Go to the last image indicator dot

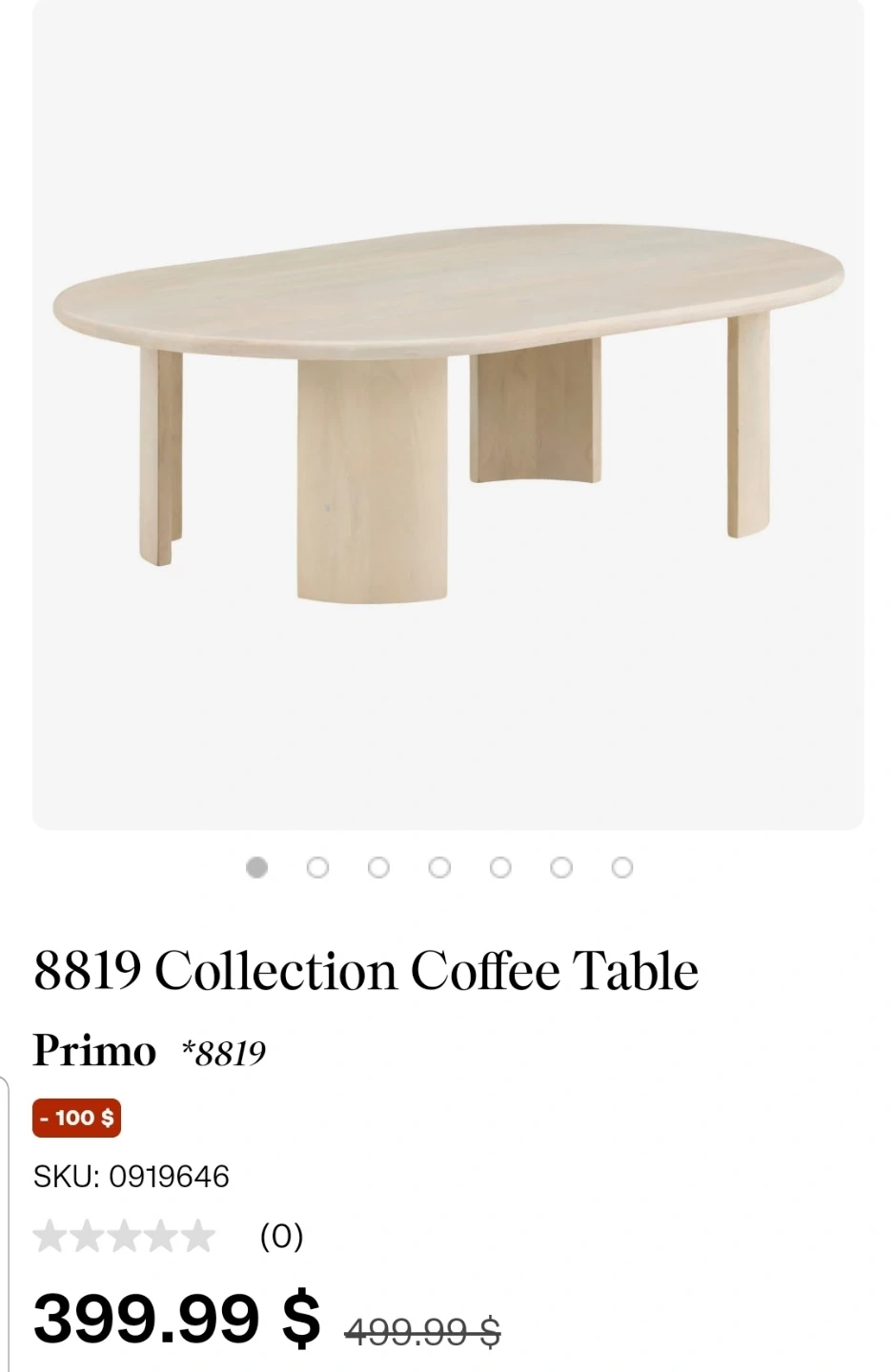pyautogui.click(x=622, y=868)
